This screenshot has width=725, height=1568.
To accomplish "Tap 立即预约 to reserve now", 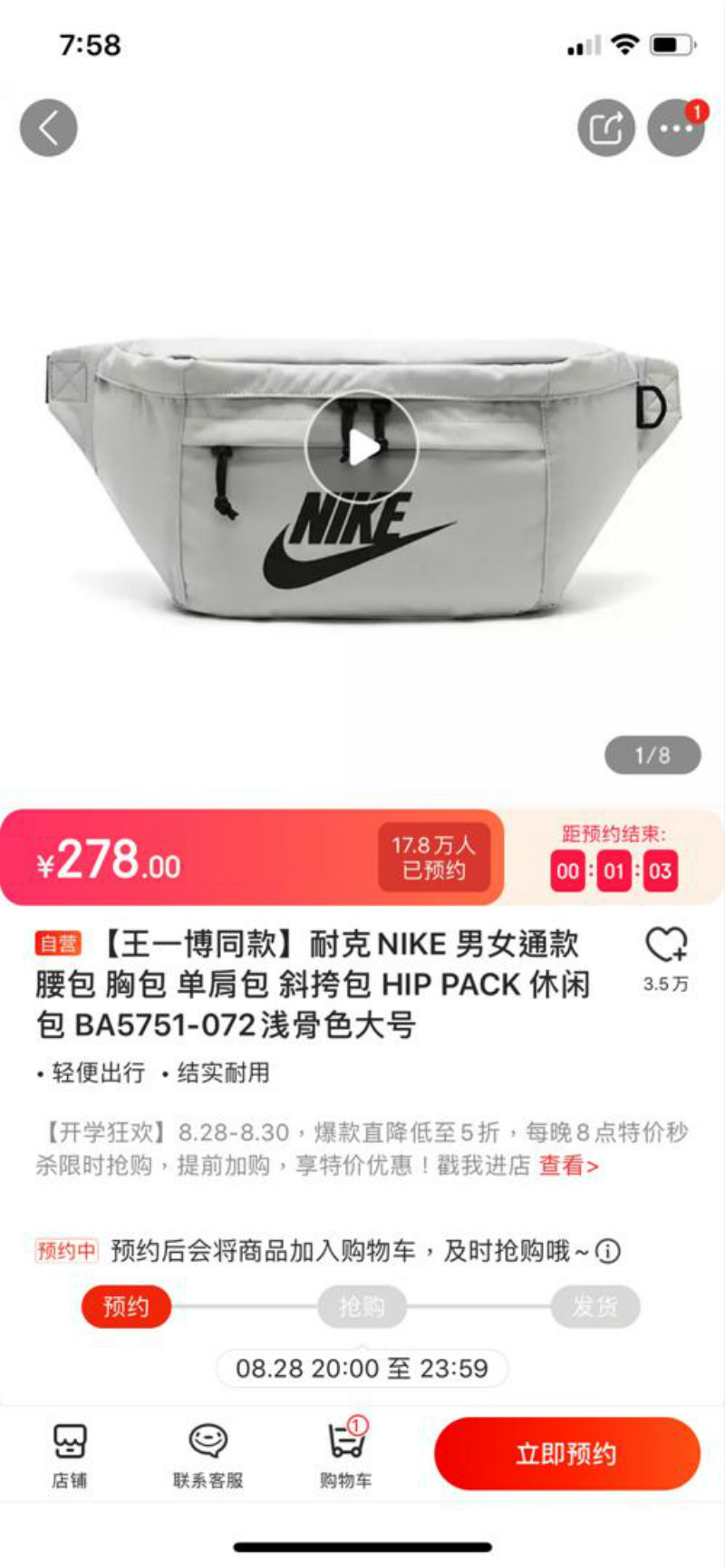I will [x=566, y=1454].
